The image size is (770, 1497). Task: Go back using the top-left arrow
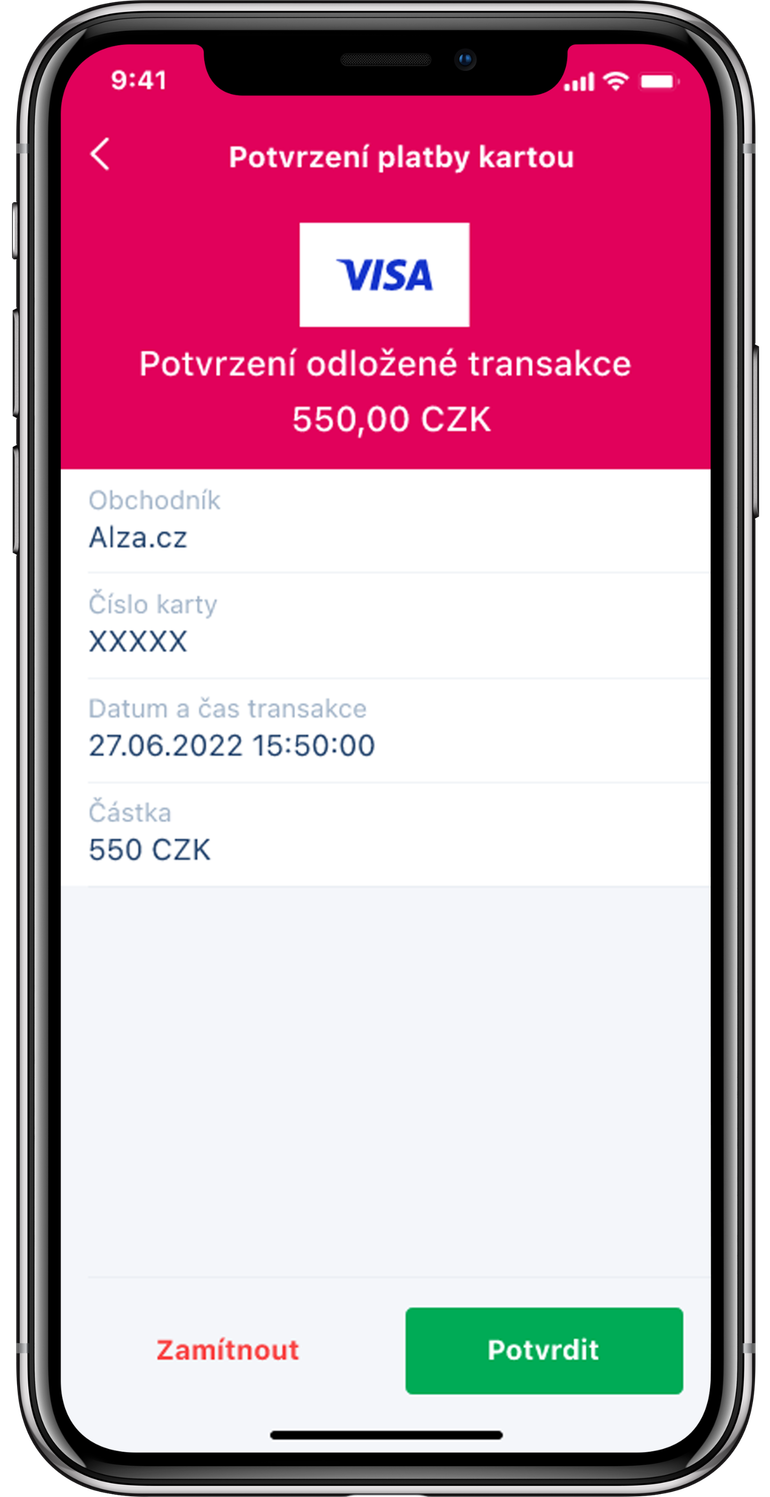pos(100,155)
